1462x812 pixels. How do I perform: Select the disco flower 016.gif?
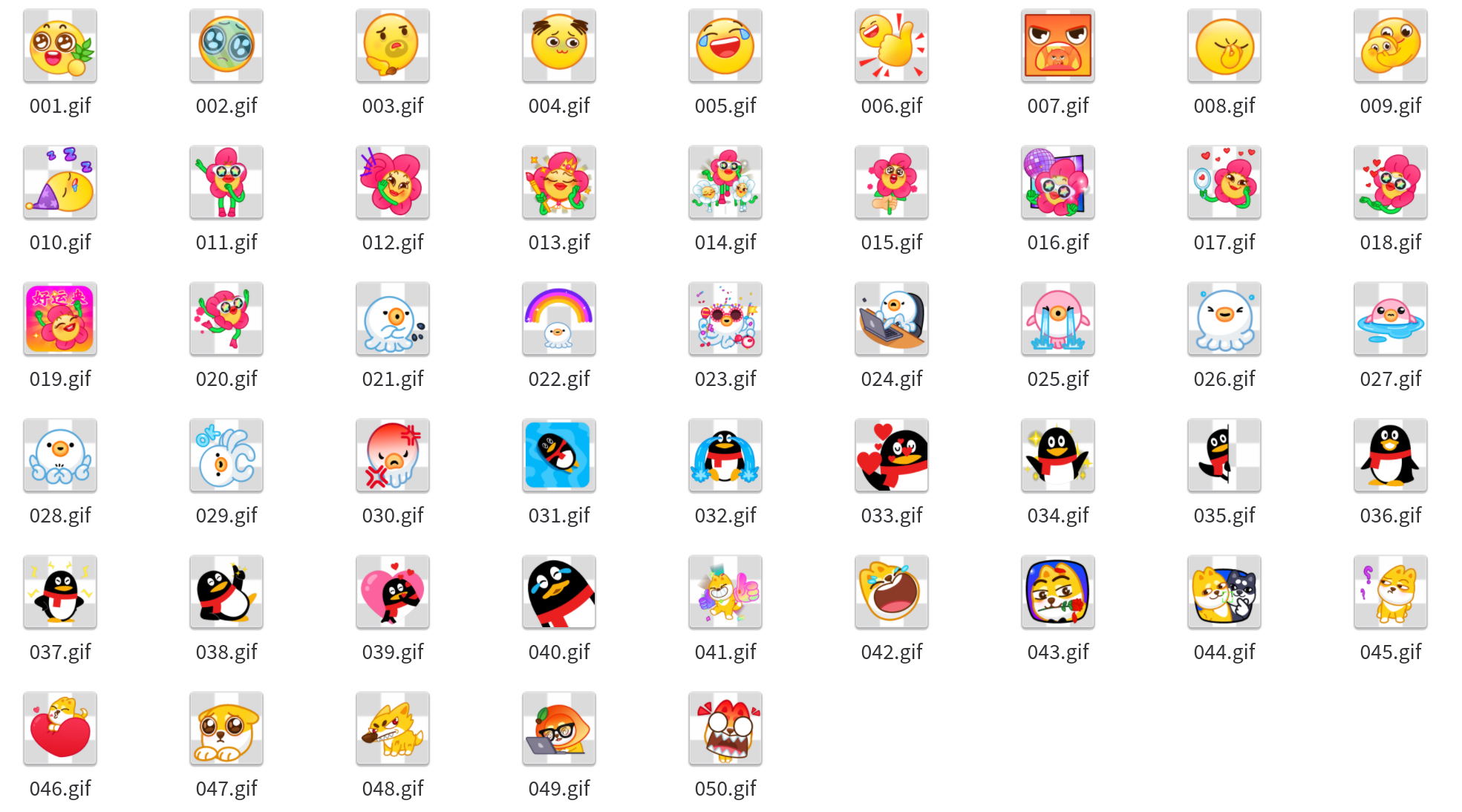[1058, 183]
